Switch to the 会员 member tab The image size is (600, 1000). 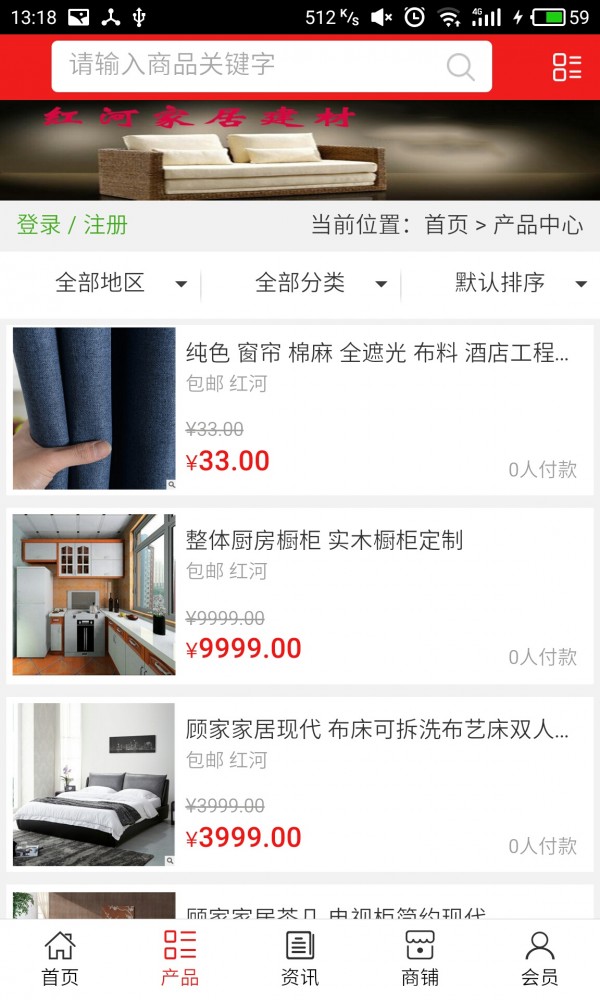tap(540, 958)
